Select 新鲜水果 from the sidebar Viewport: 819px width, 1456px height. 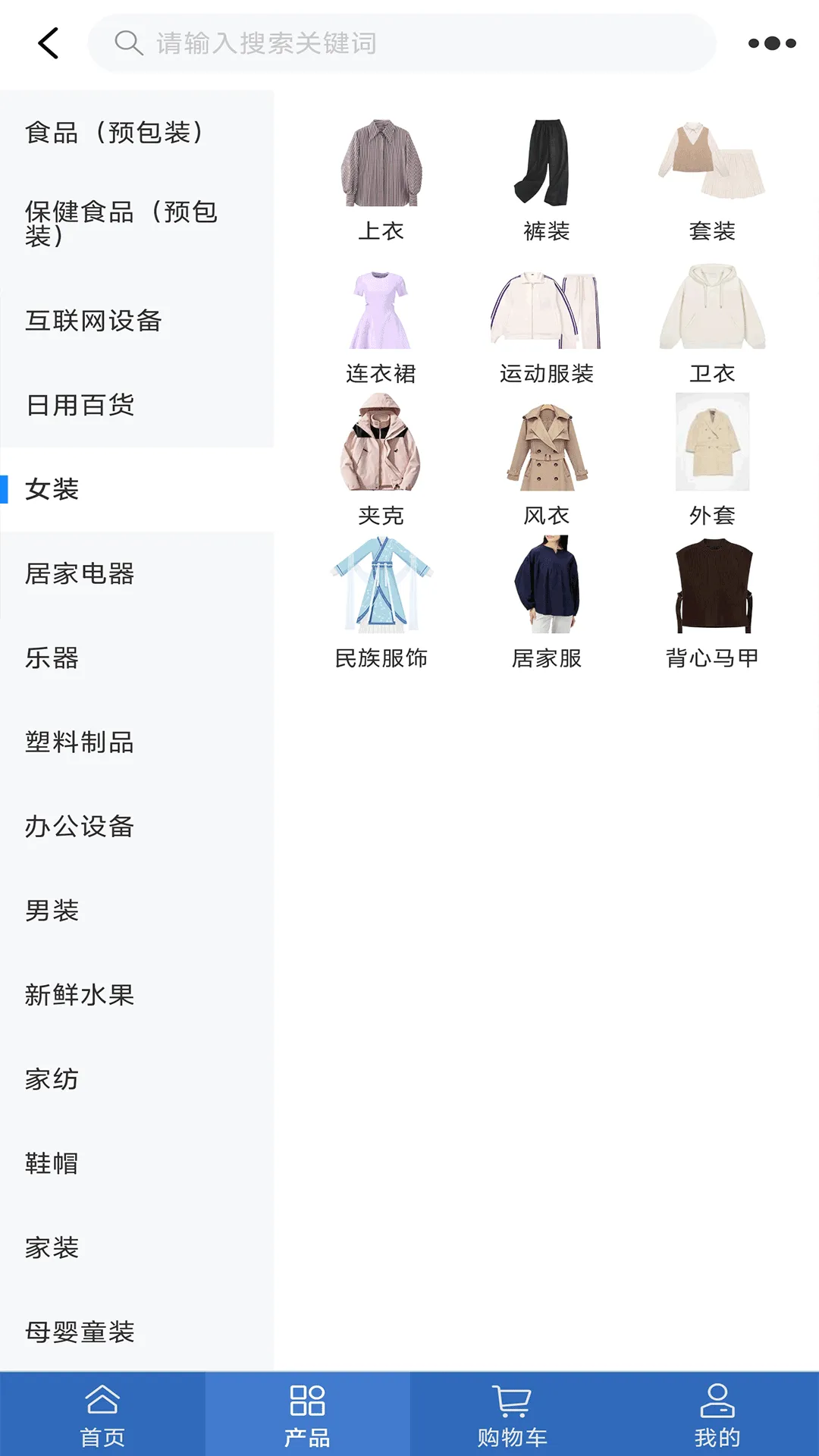tap(80, 995)
